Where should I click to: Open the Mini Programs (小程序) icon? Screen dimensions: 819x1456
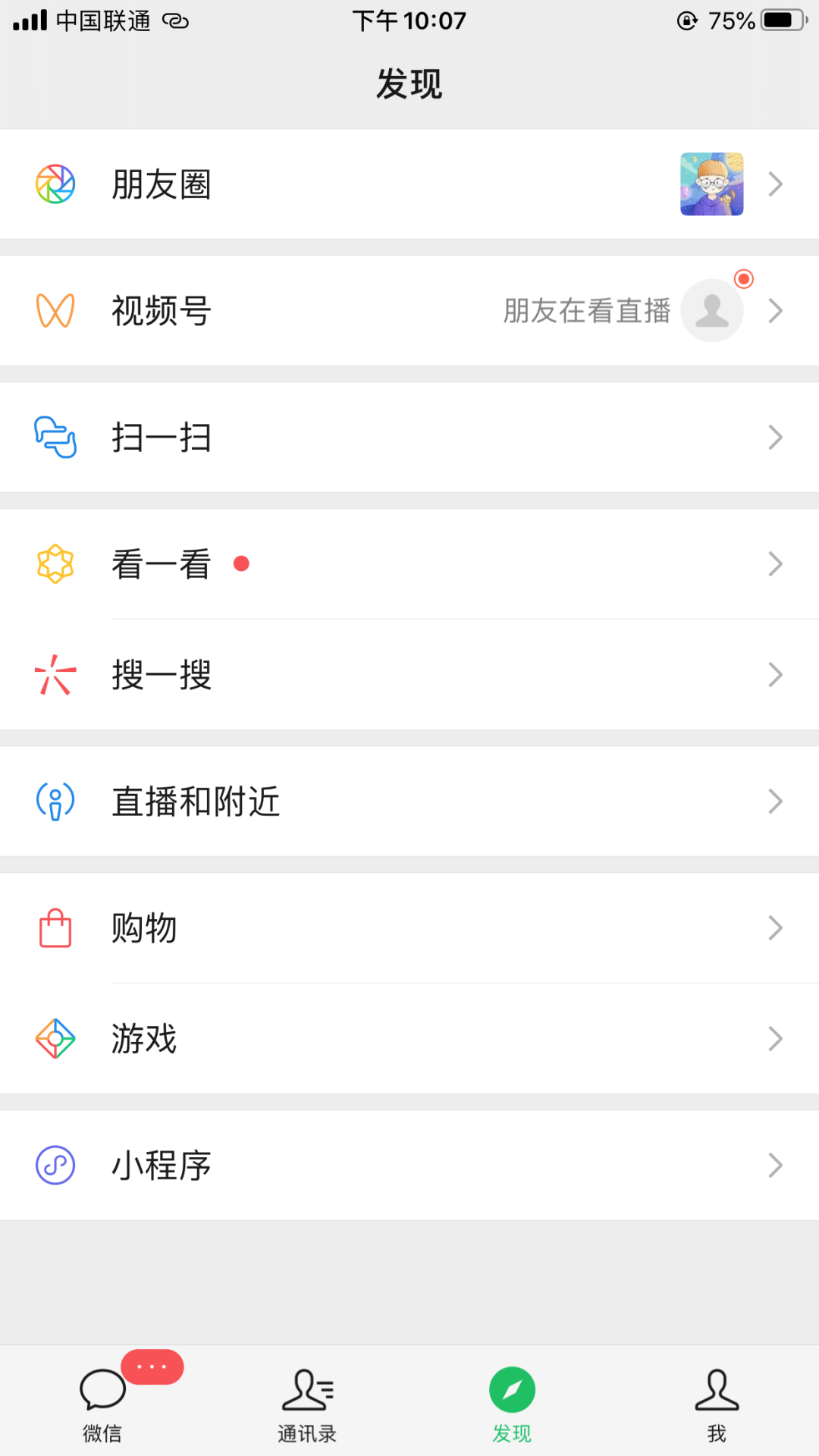[x=55, y=1166]
